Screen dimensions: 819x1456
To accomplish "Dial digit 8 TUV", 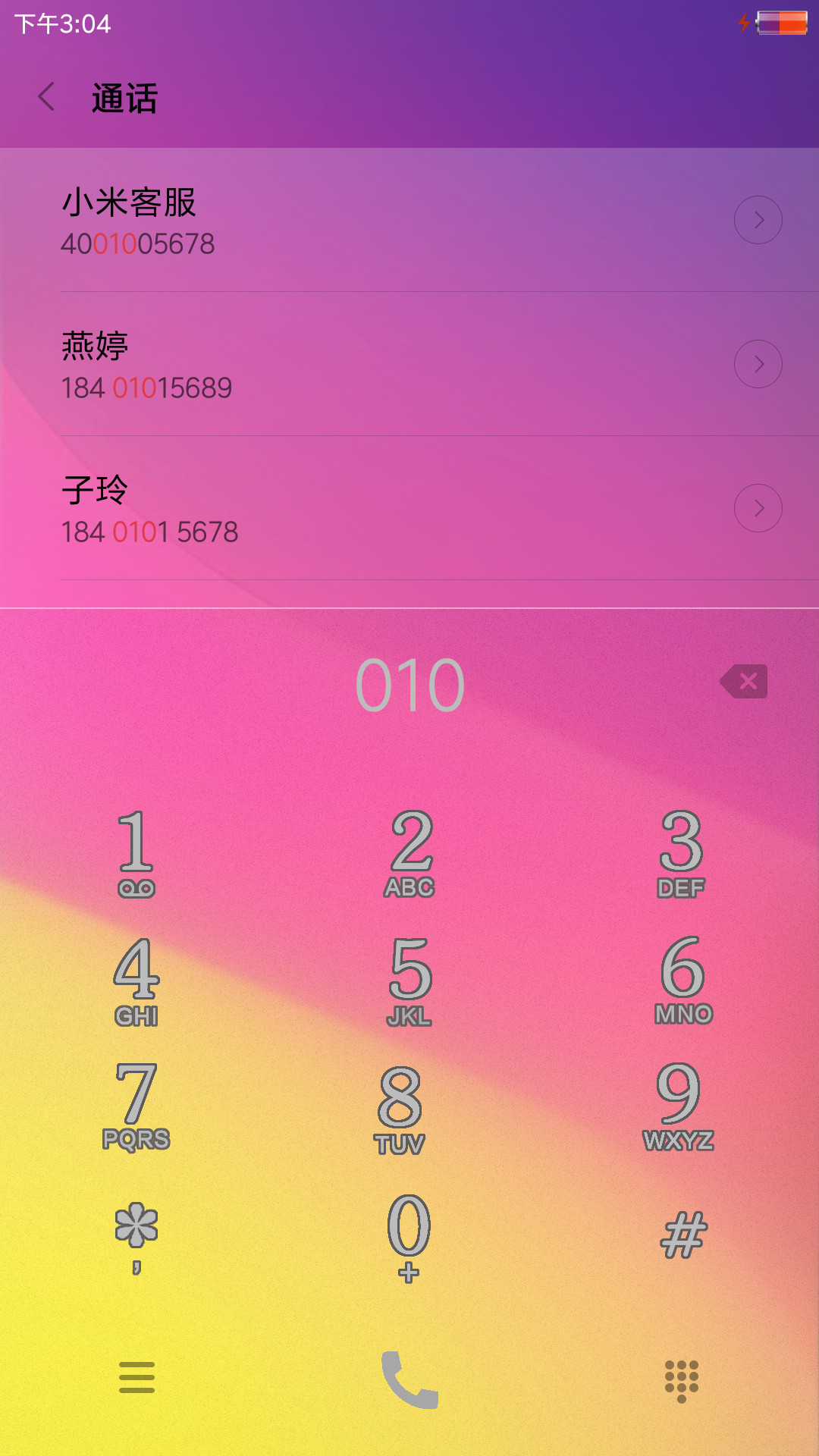I will (400, 1110).
